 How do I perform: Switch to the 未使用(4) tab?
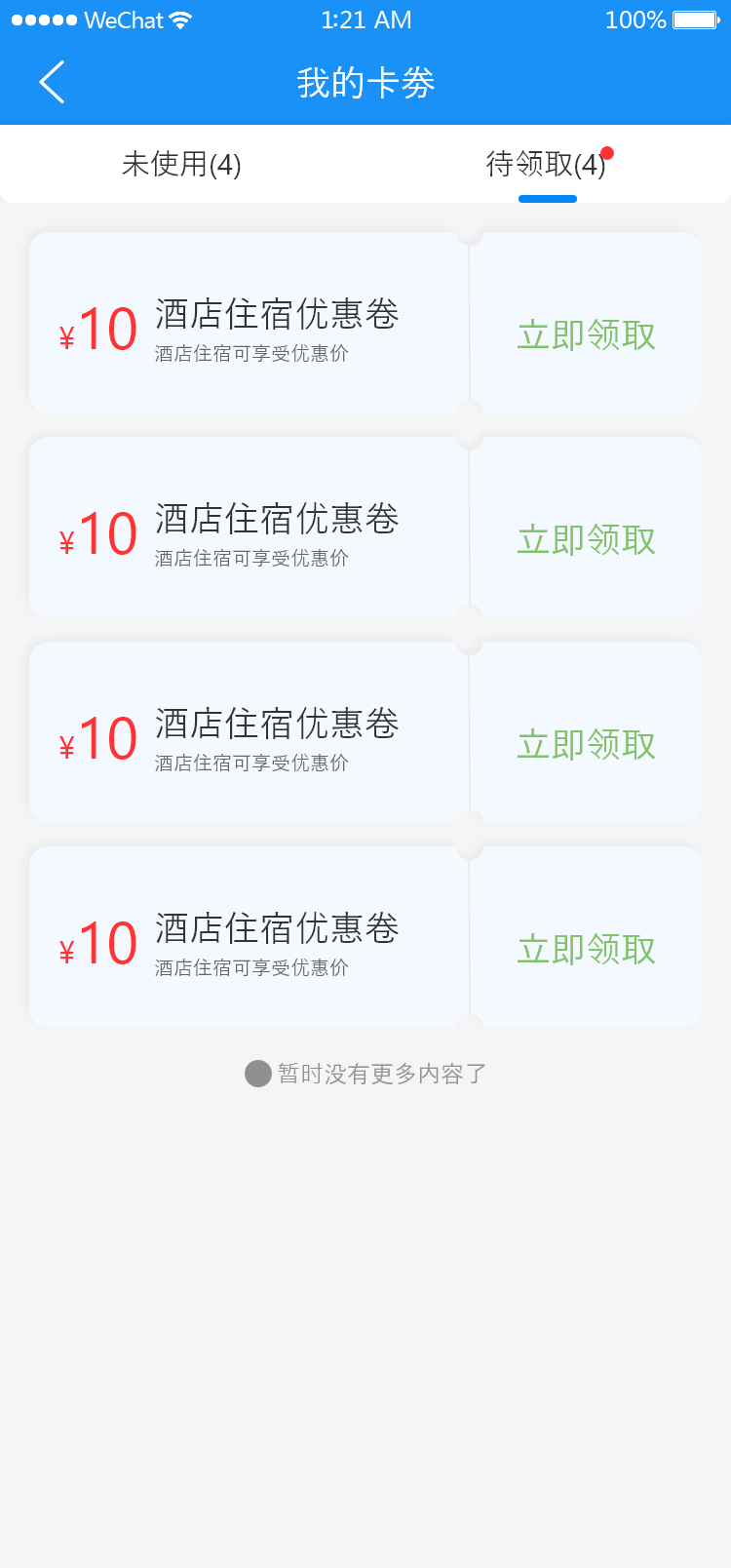[x=181, y=164]
